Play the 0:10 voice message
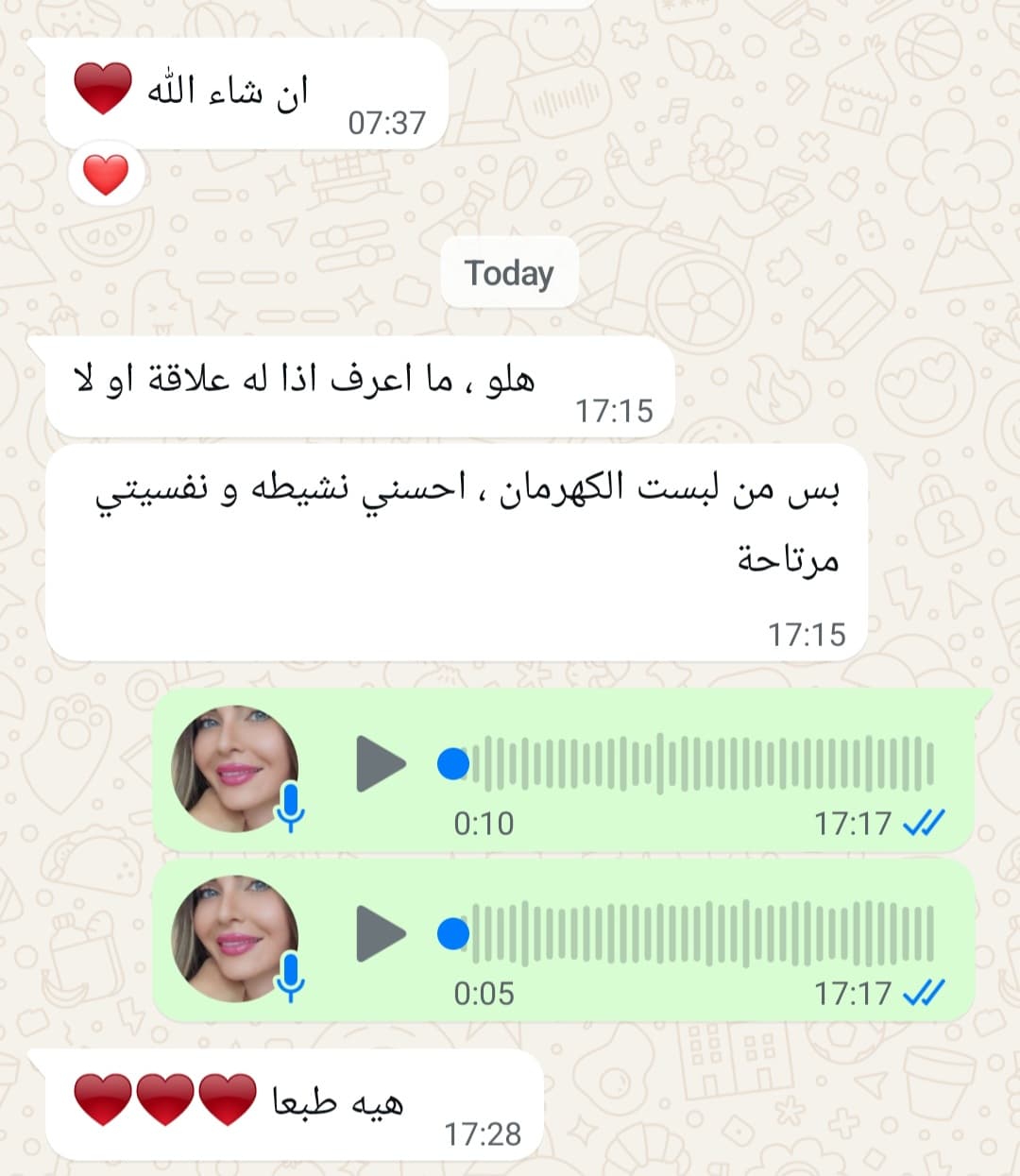 [380, 763]
